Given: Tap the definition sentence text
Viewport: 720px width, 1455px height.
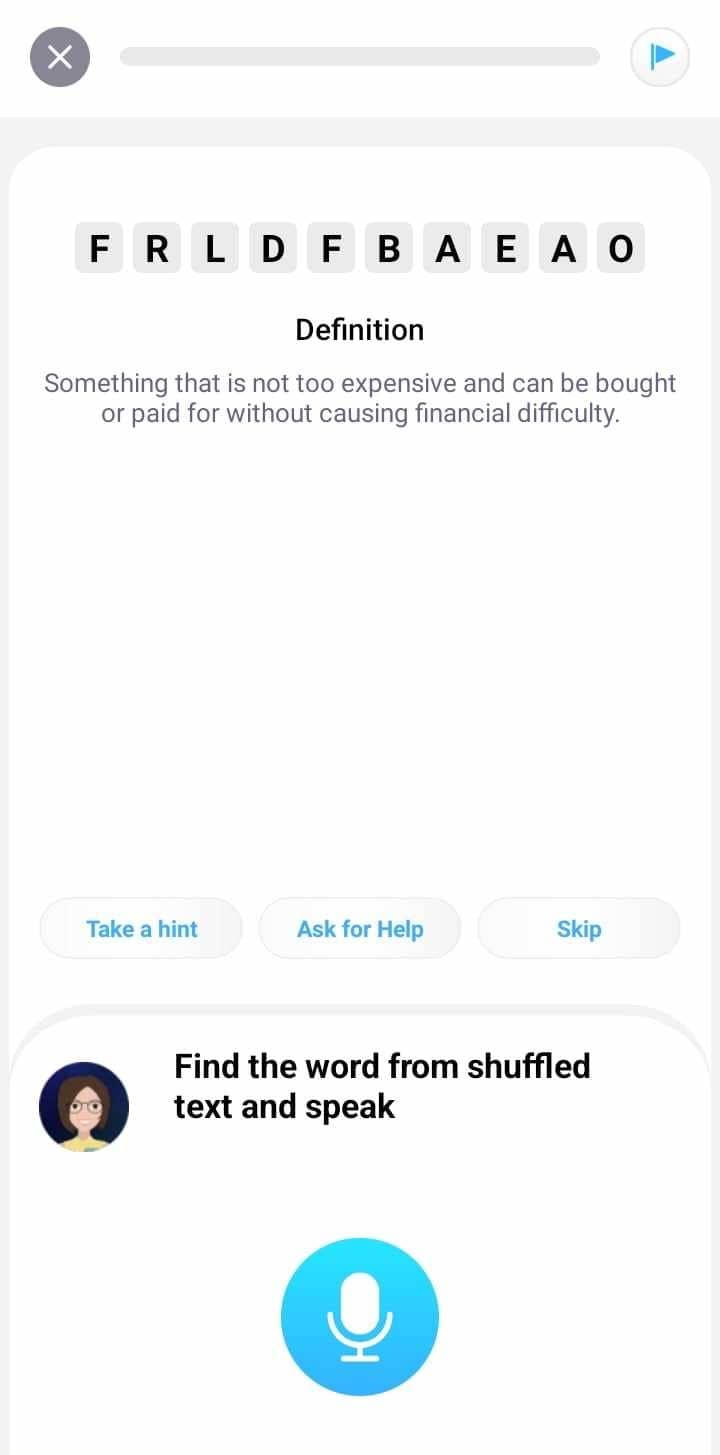Looking at the screenshot, I should coord(360,397).
